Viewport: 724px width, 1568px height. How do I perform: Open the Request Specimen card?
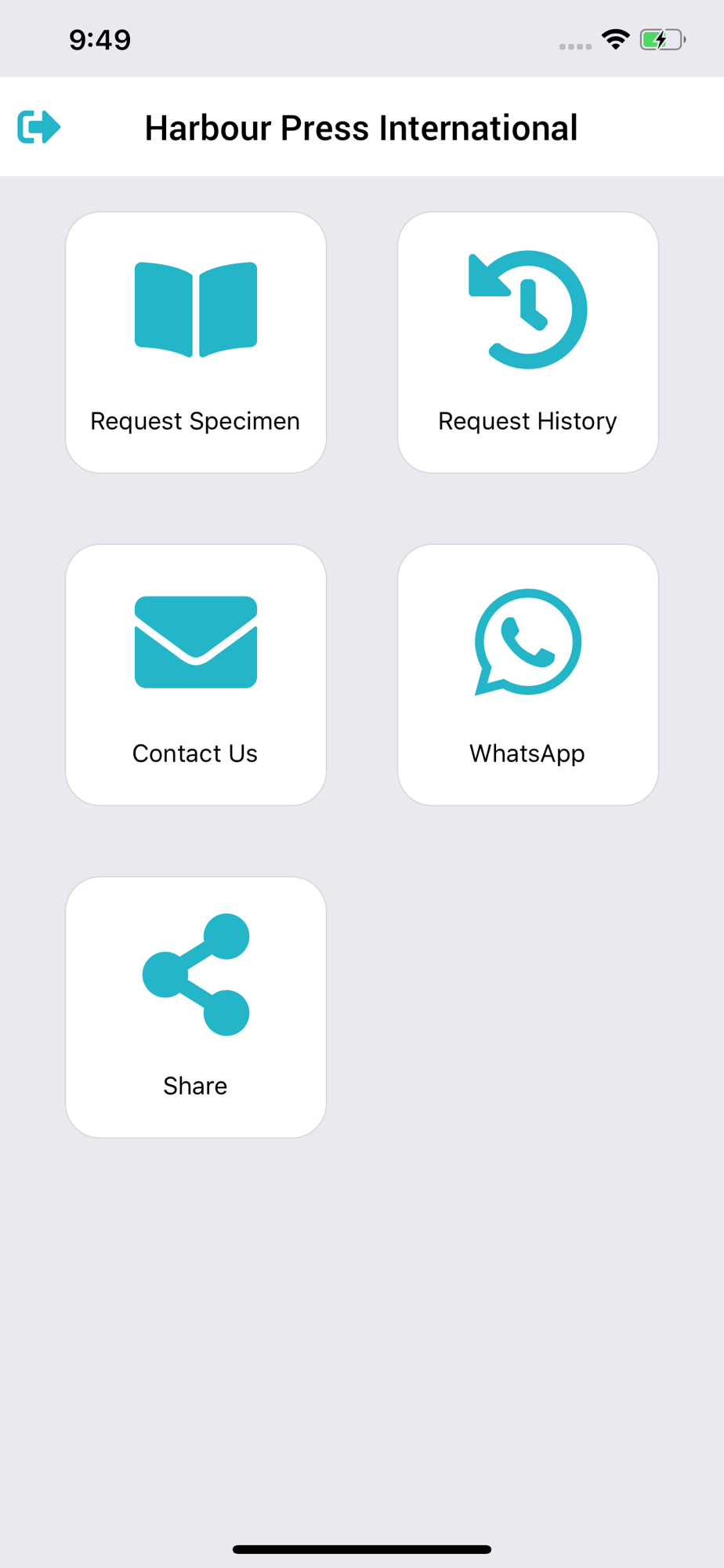pyautogui.click(x=196, y=343)
